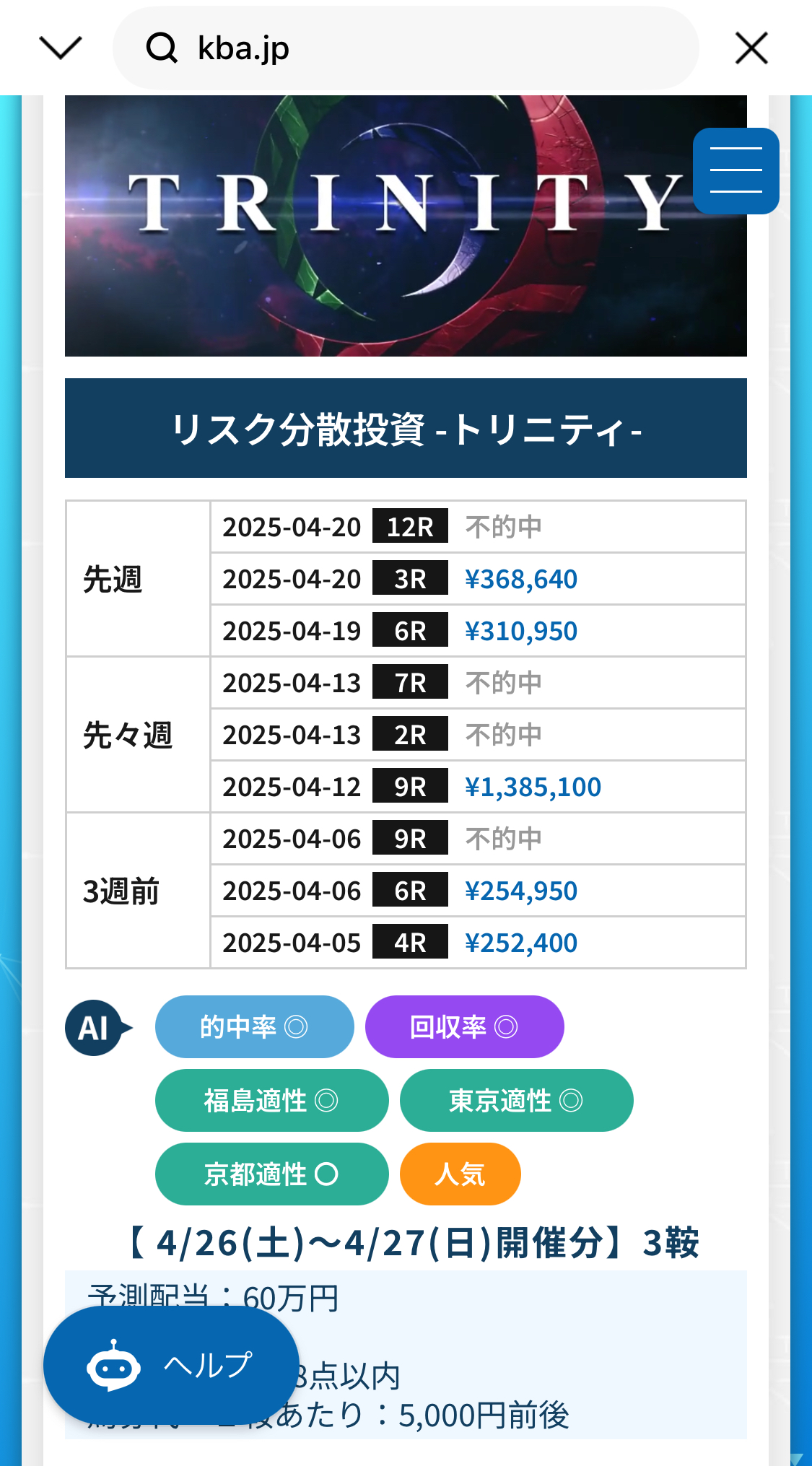Open the ヘルプ chatbot button
The height and width of the screenshot is (1466, 812).
point(171,1365)
